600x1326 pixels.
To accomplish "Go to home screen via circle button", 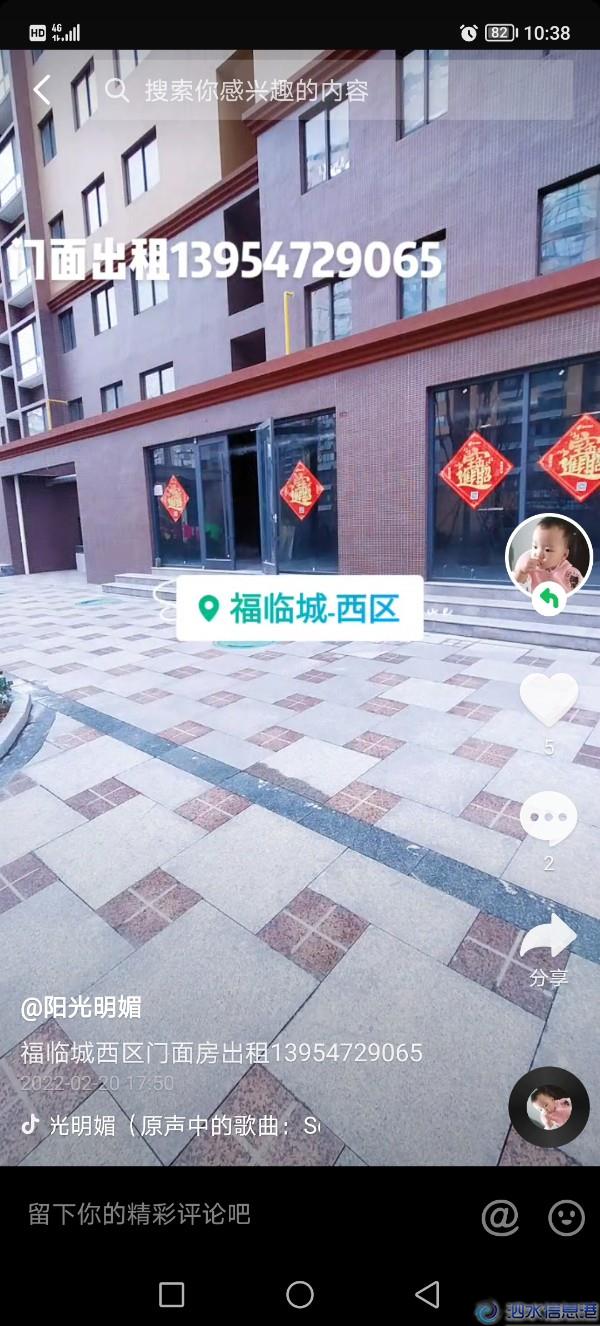I will [300, 1295].
